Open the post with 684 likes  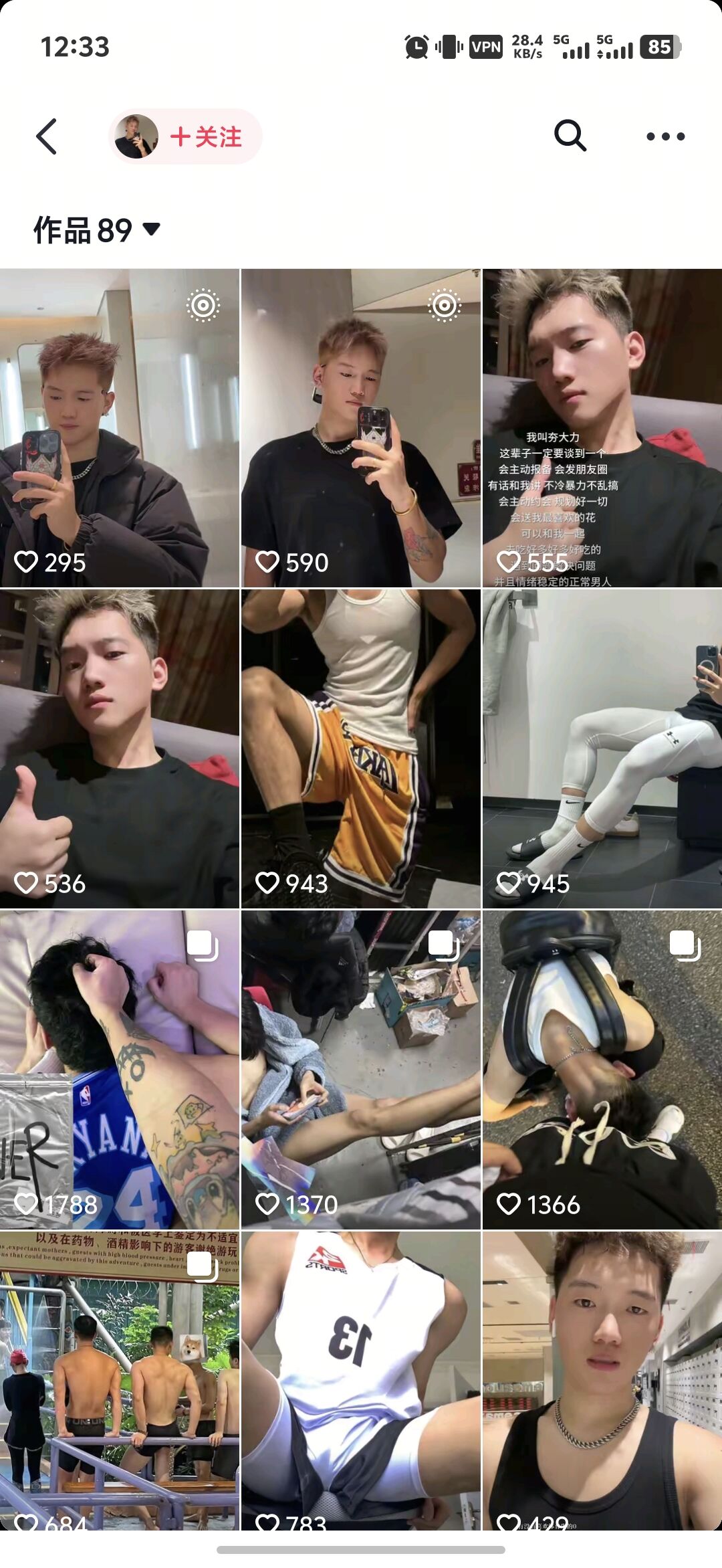coord(120,1381)
